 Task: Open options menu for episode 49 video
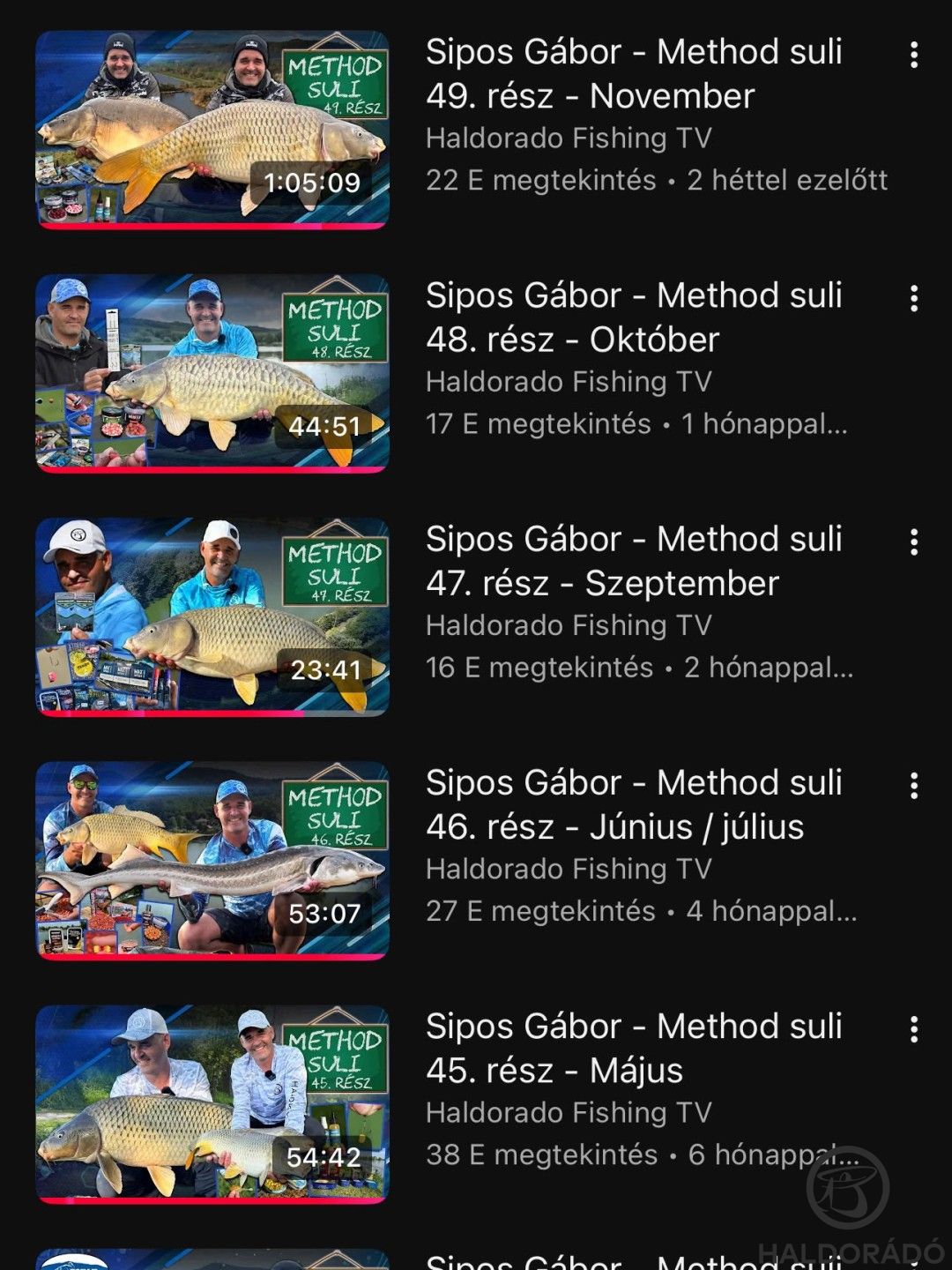[914, 55]
